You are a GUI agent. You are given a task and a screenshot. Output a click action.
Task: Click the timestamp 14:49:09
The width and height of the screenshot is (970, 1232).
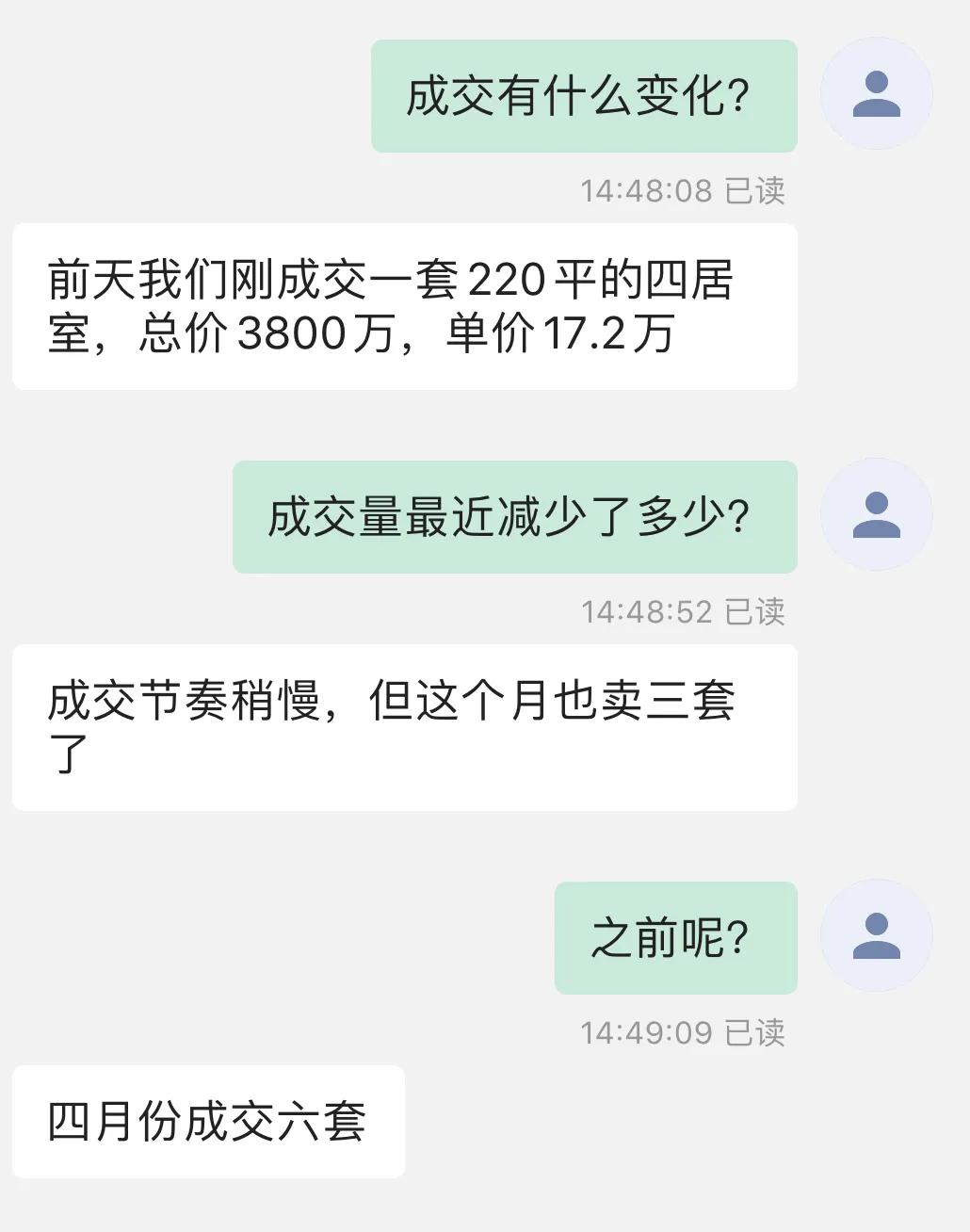point(645,1031)
